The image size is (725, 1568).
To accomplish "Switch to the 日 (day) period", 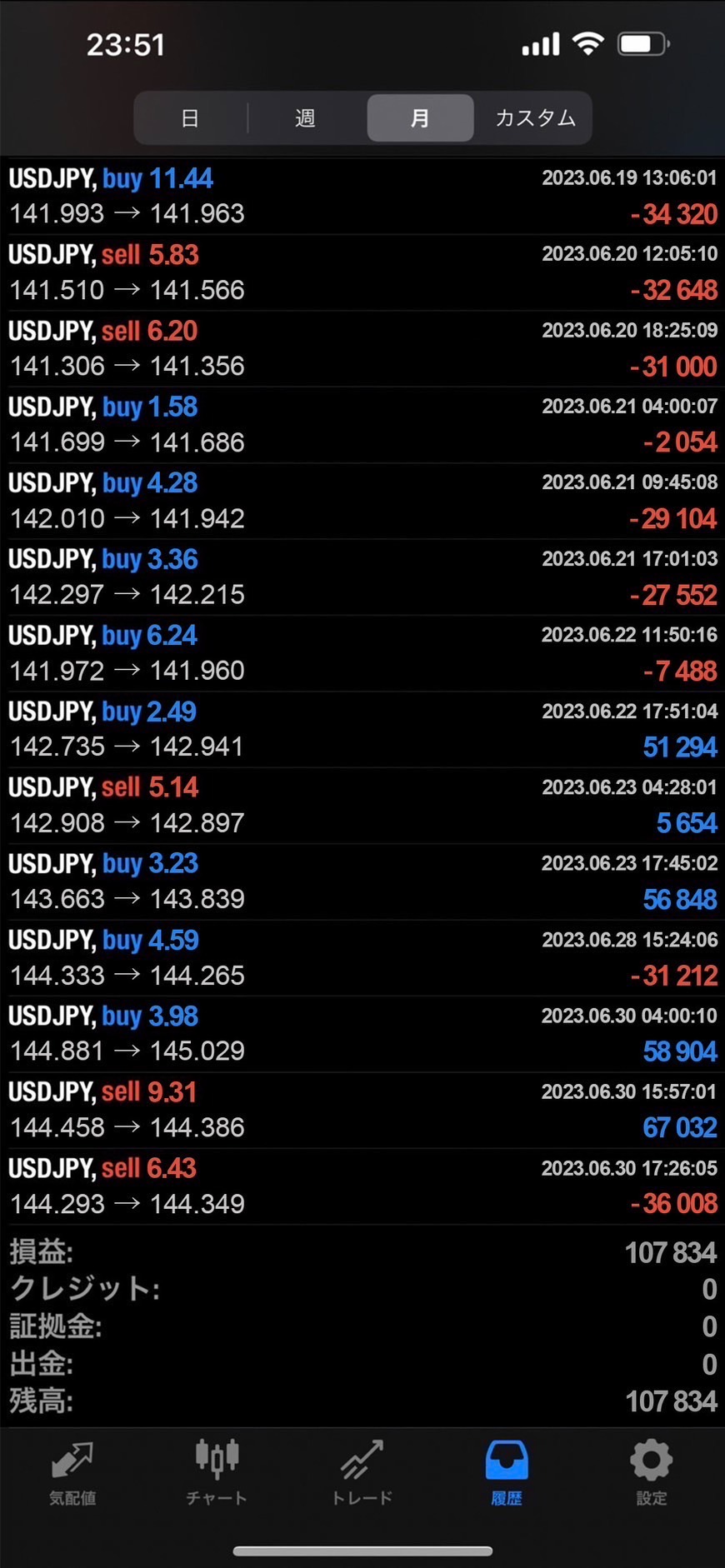I will pos(191,117).
